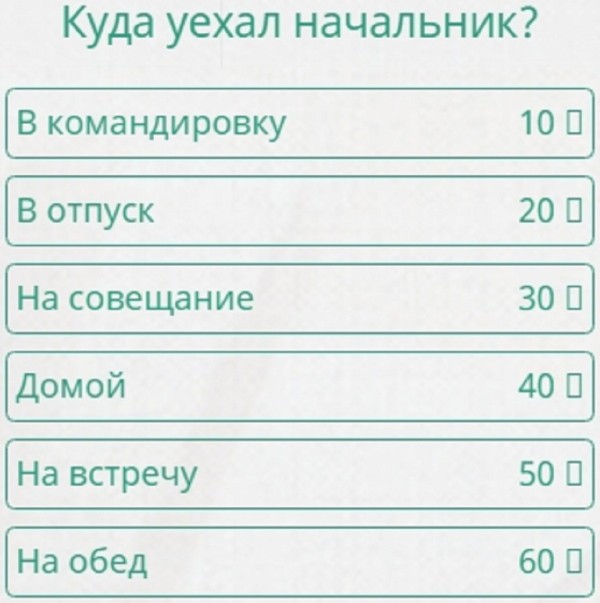600x603 pixels.
Task: Choose the answer "В отпуск"
Action: point(300,210)
